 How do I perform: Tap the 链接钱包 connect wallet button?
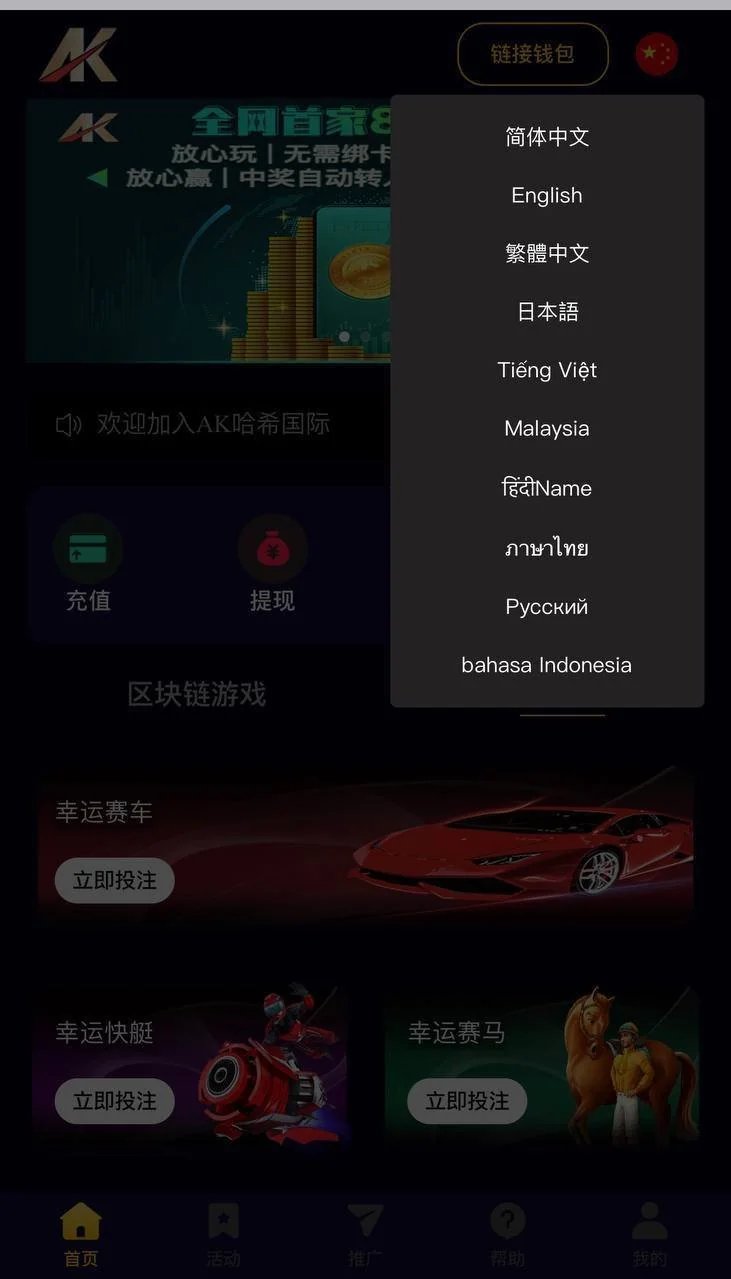click(533, 54)
